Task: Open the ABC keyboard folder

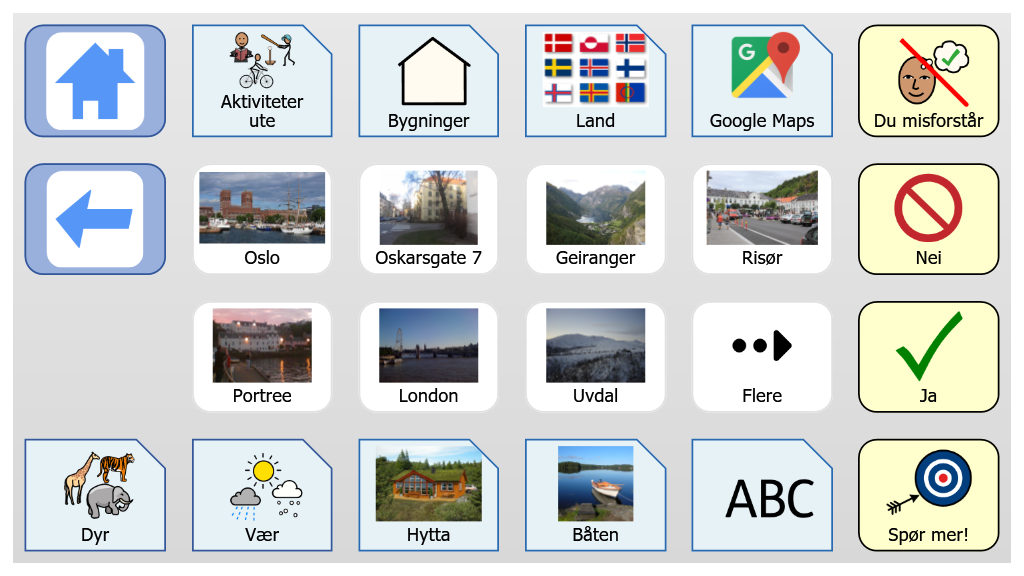Action: tap(761, 495)
